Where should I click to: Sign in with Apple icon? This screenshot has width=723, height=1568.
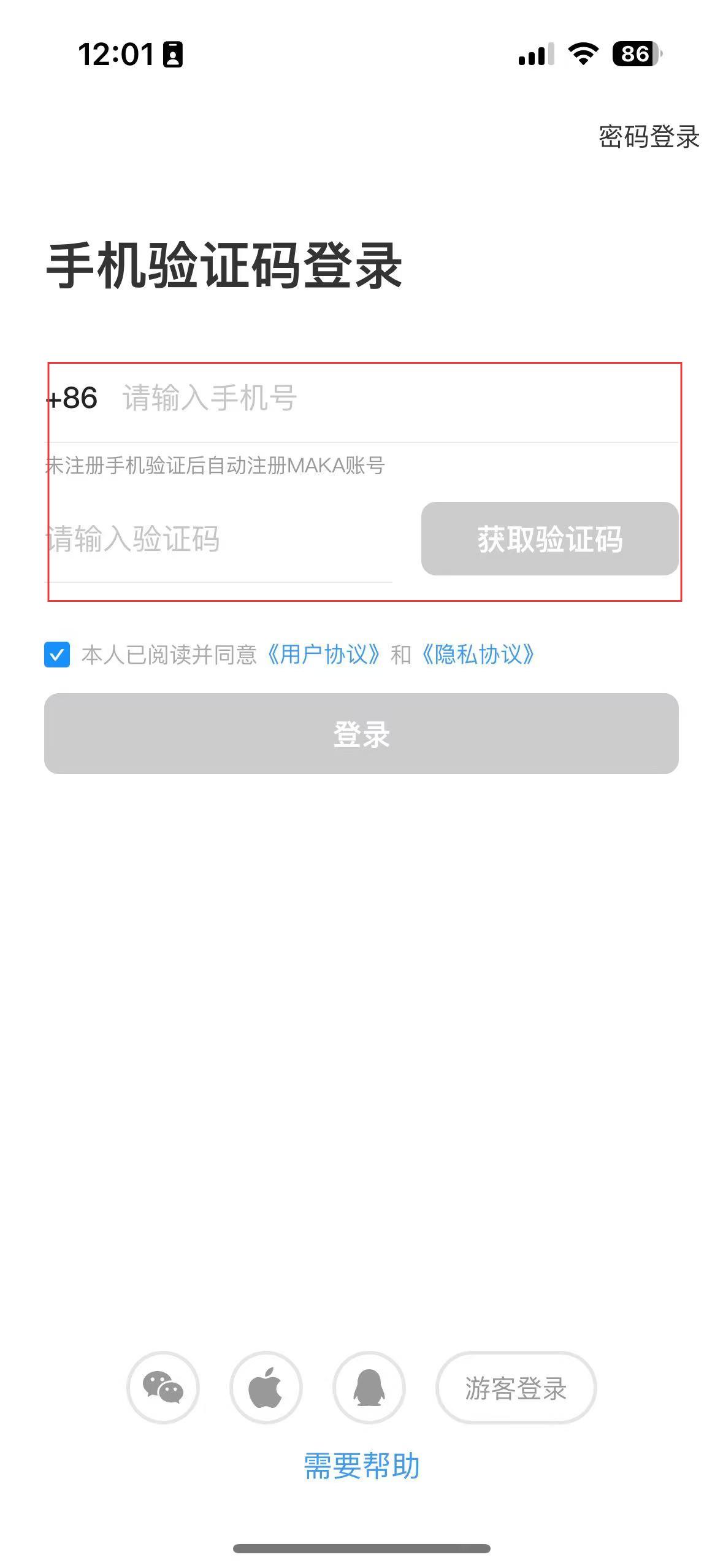click(x=266, y=1387)
